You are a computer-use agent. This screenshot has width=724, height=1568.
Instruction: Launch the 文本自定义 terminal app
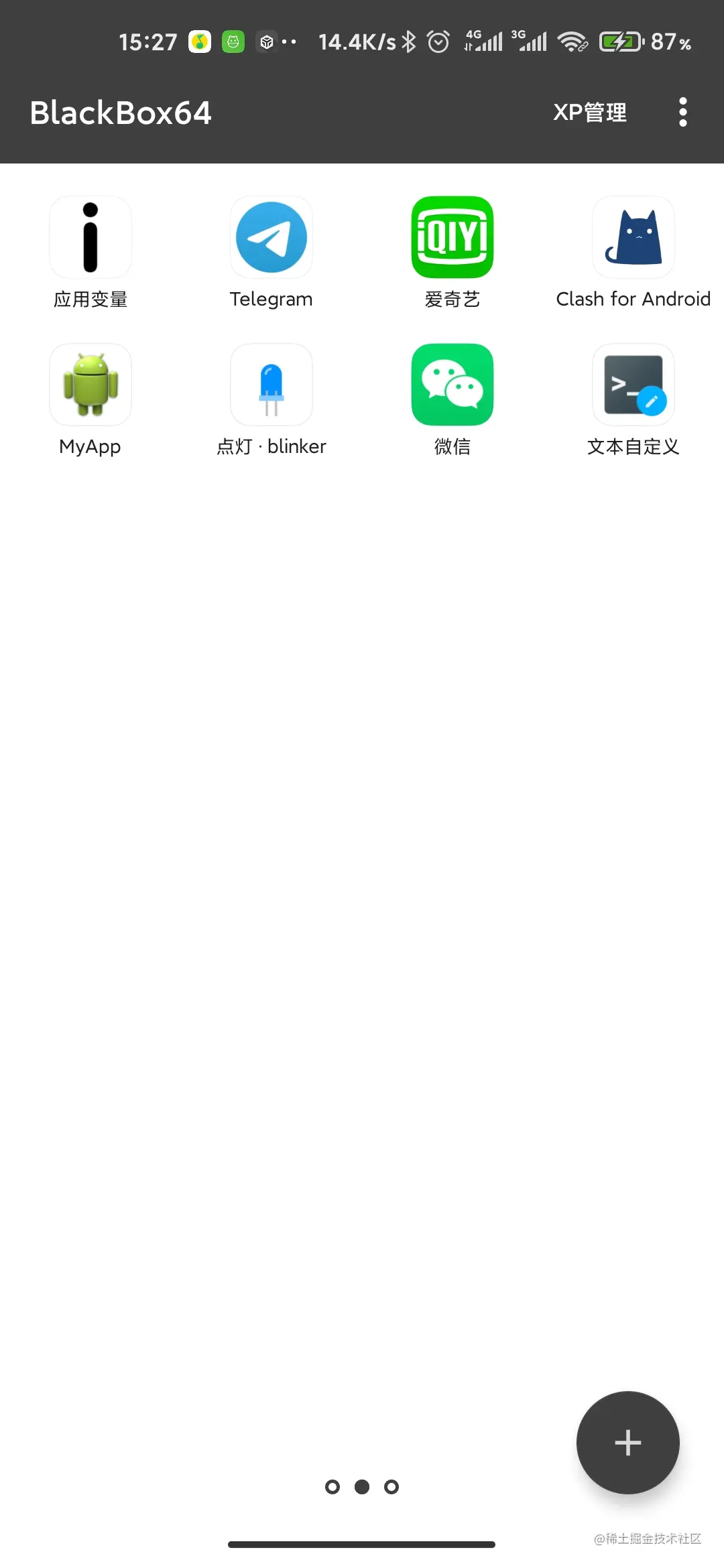633,384
